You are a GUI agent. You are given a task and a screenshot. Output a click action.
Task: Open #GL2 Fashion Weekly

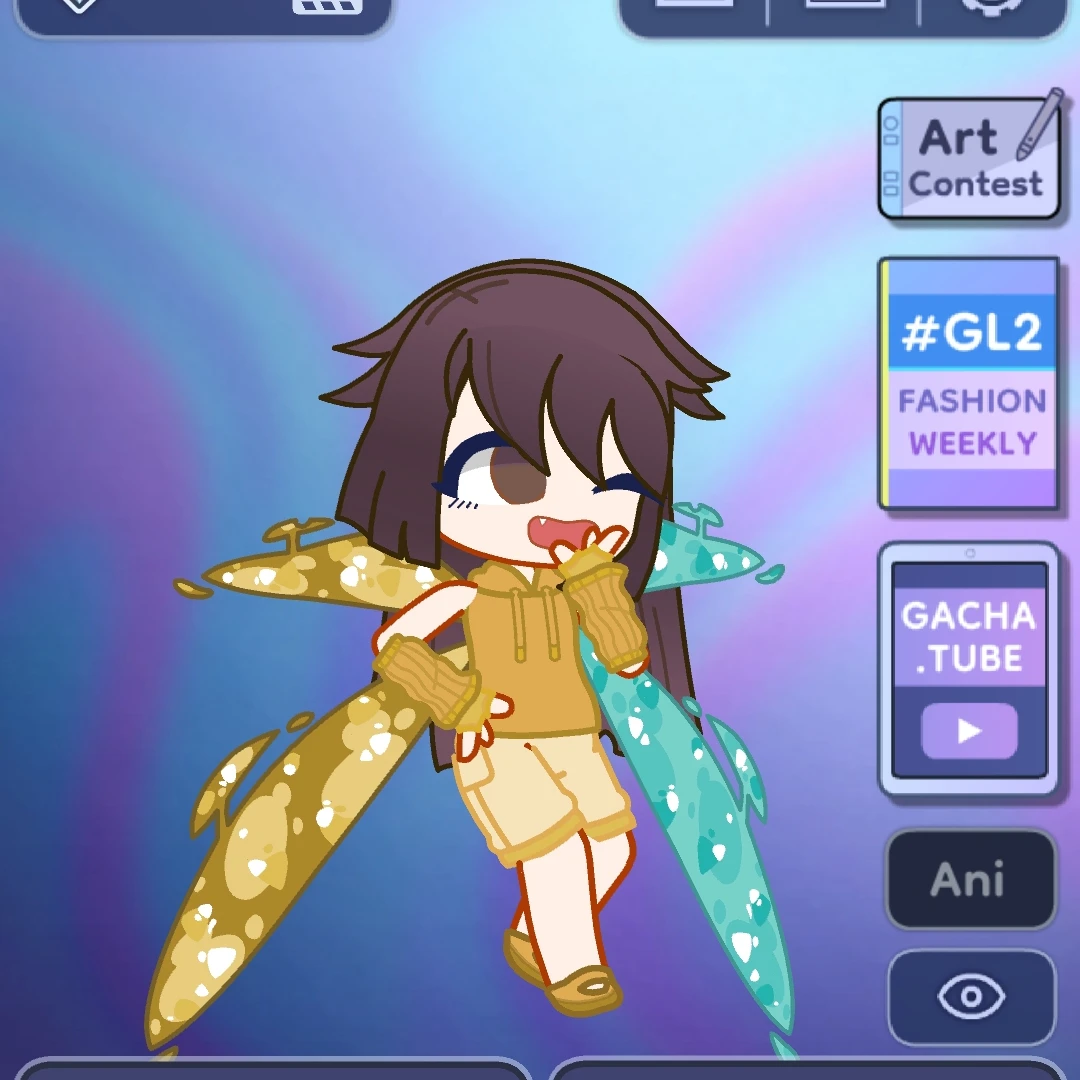pyautogui.click(x=969, y=383)
